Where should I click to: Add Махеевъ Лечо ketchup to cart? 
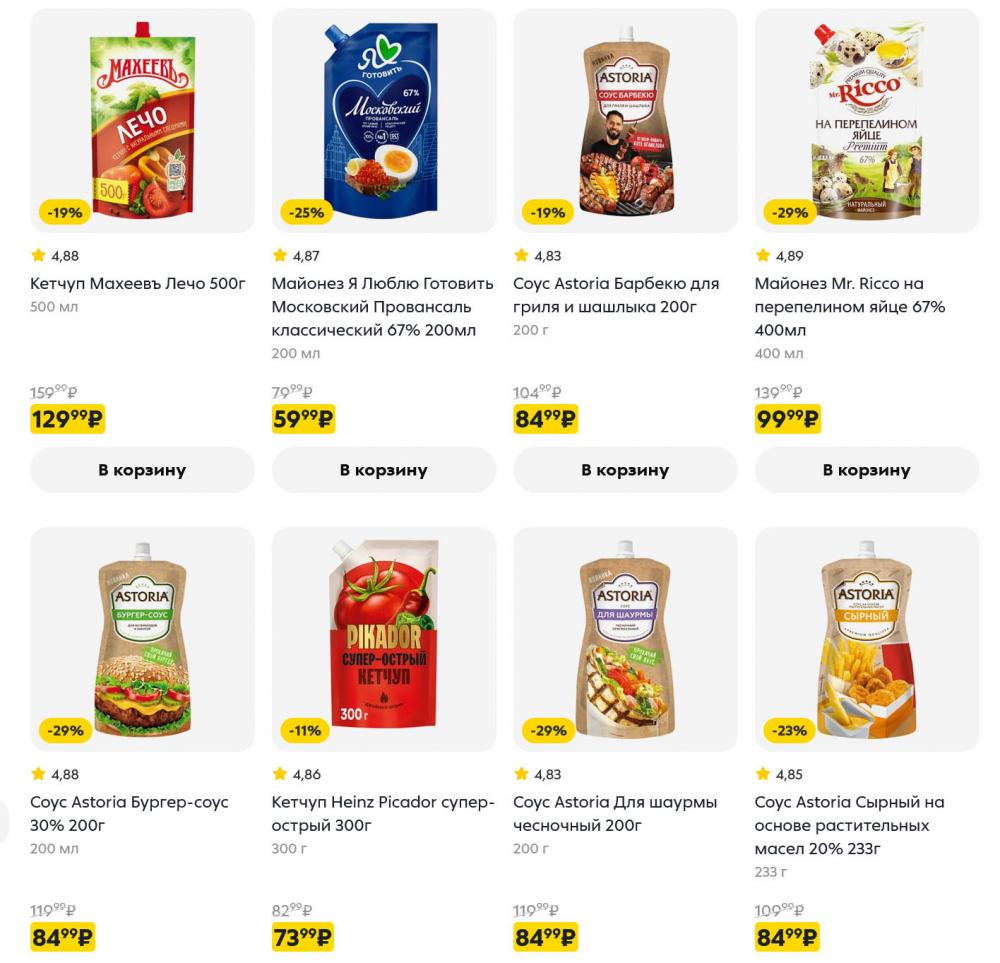pyautogui.click(x=142, y=470)
